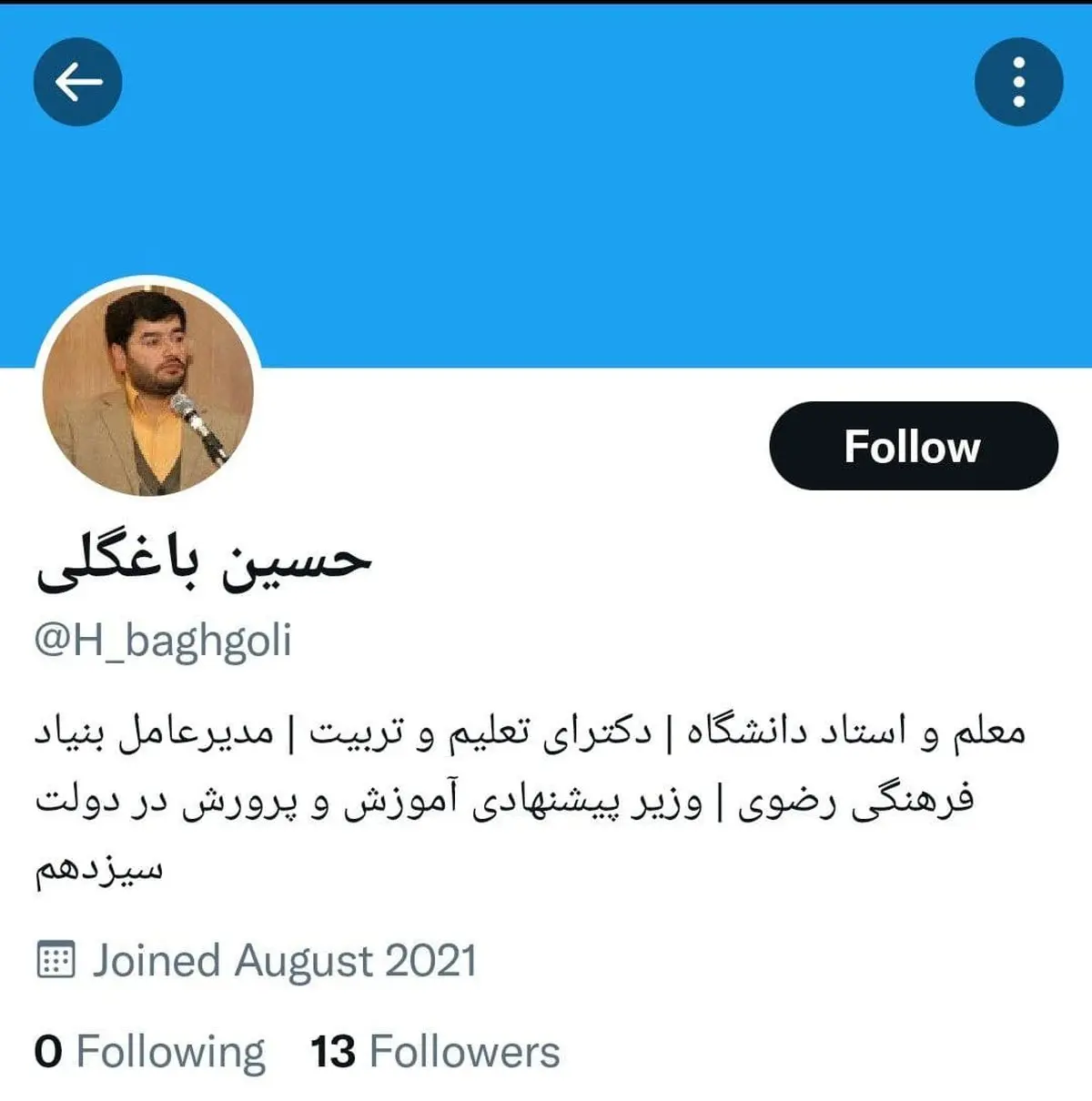Follow the account H_baghgoli
The width and height of the screenshot is (1092, 1101).
point(911,446)
